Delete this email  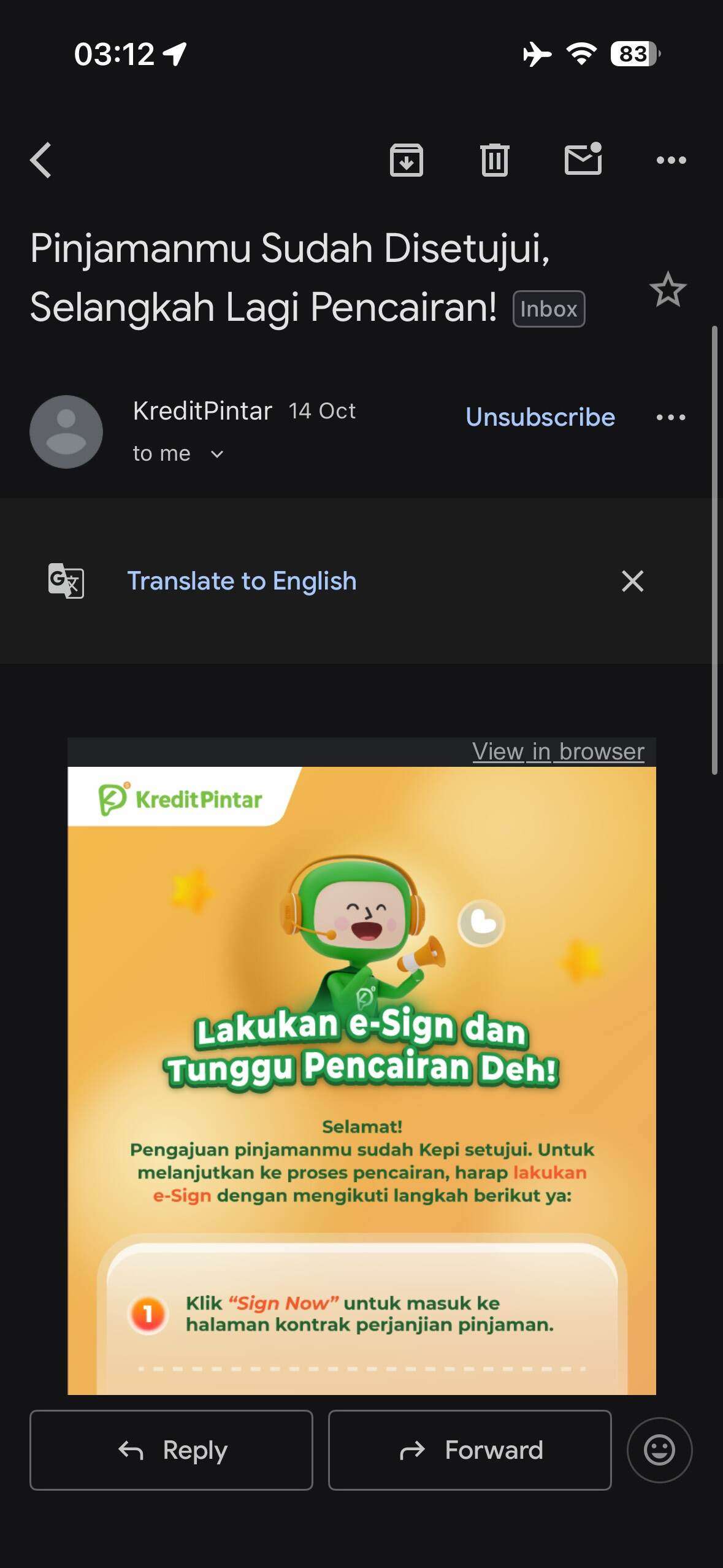pos(495,160)
